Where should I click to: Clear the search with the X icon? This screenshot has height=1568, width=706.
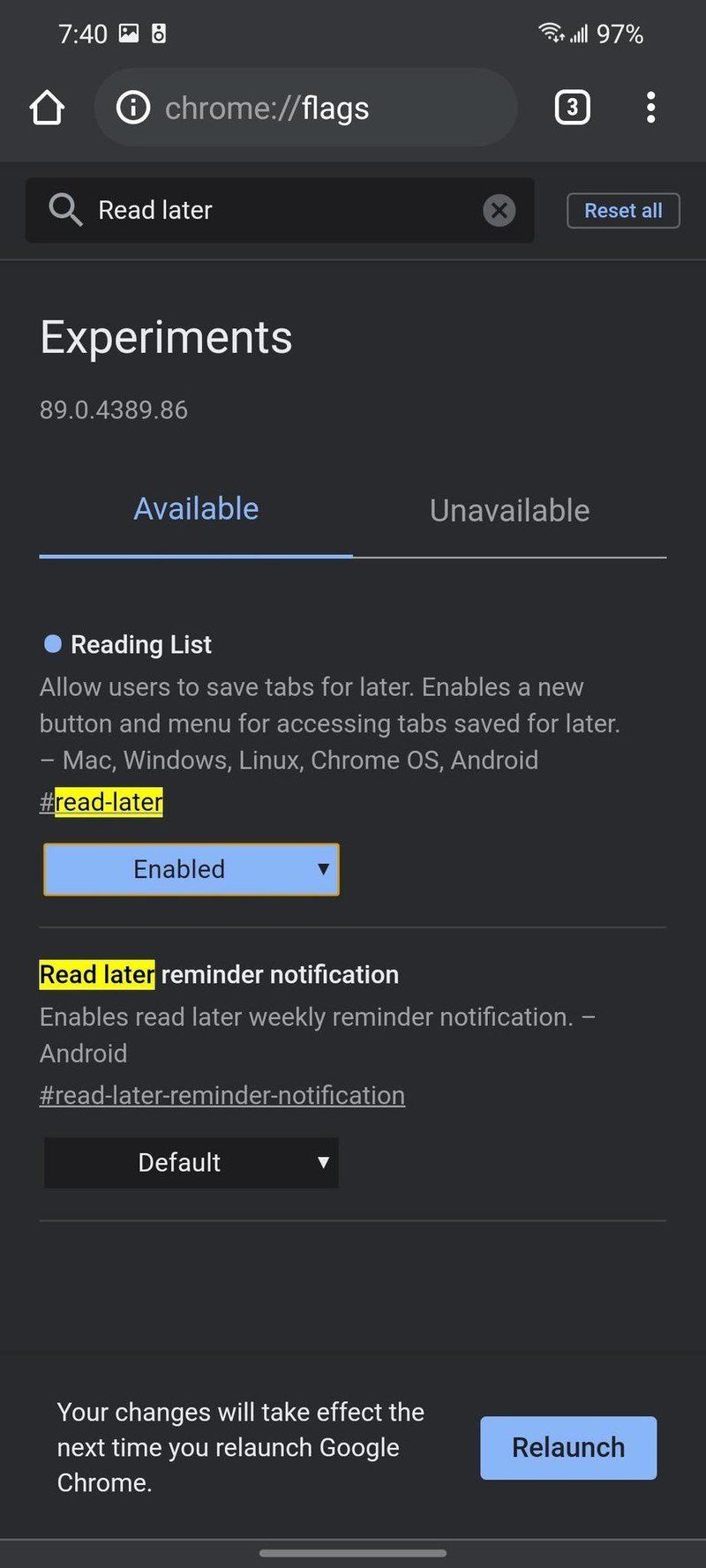tap(499, 210)
